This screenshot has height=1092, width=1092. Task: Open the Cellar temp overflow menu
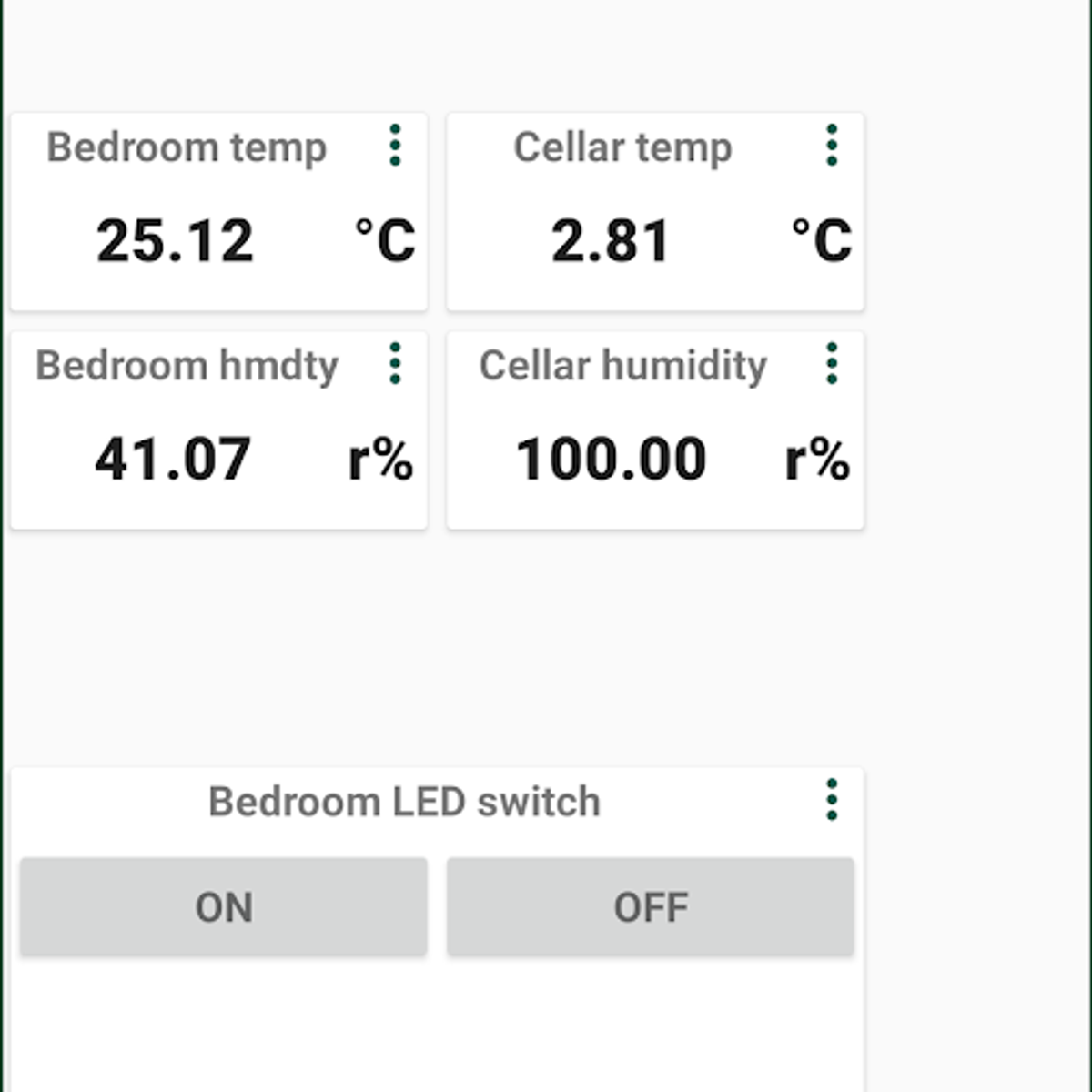point(831,146)
